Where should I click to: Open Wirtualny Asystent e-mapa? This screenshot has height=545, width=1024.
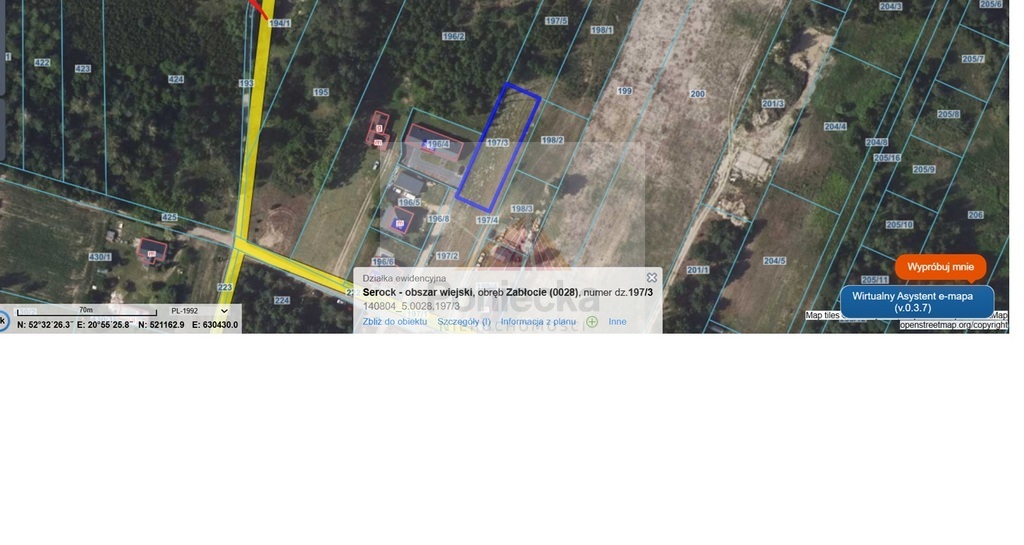click(x=917, y=301)
